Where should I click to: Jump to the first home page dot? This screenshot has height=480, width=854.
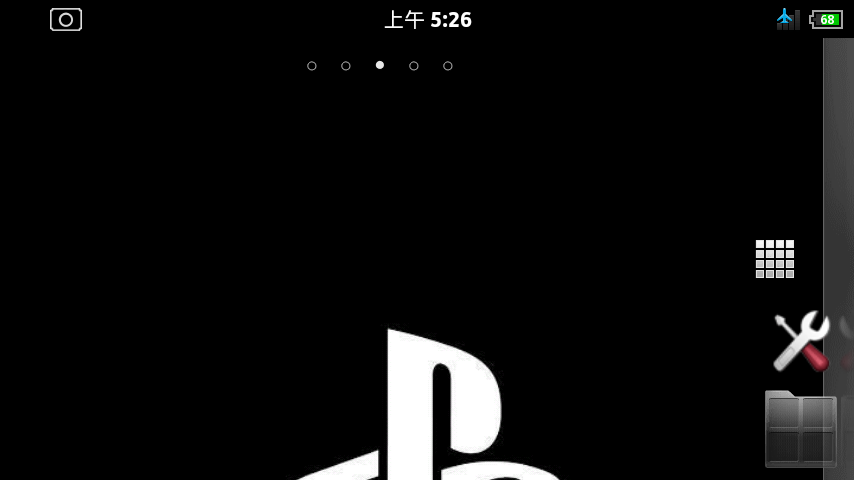[x=312, y=66]
